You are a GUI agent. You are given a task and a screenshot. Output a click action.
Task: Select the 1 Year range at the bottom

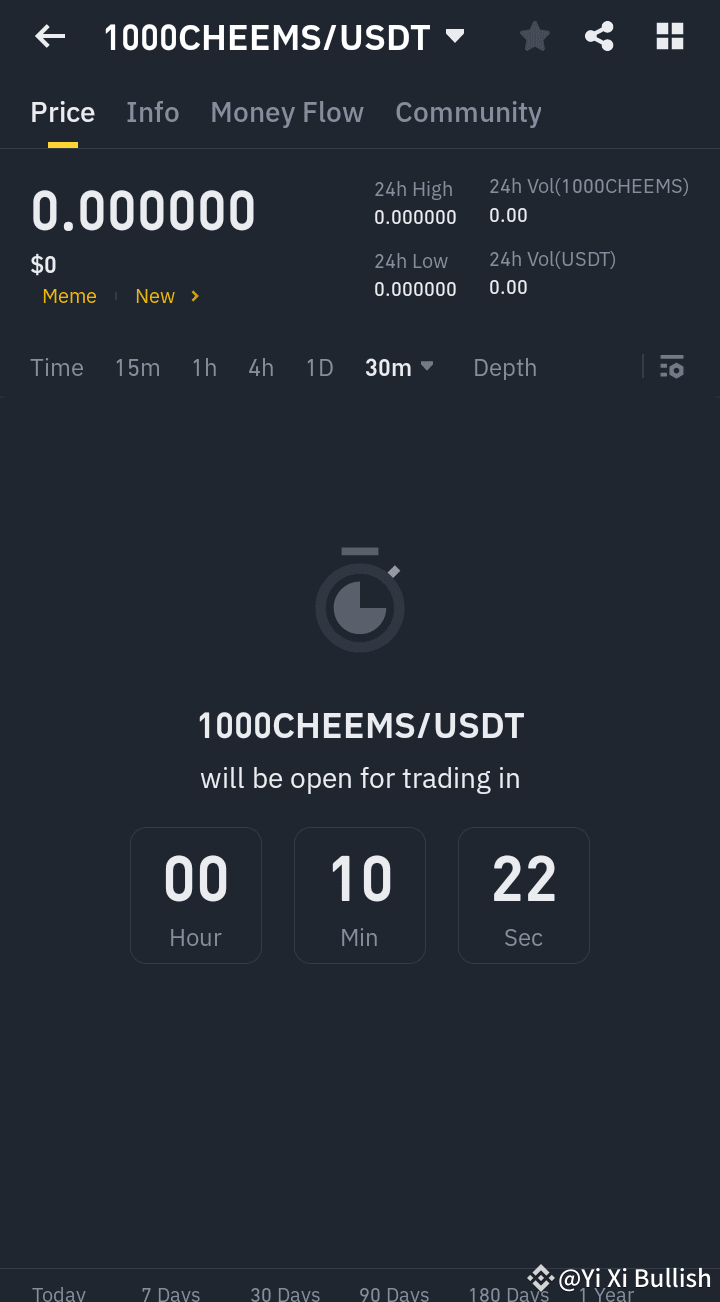(605, 1293)
